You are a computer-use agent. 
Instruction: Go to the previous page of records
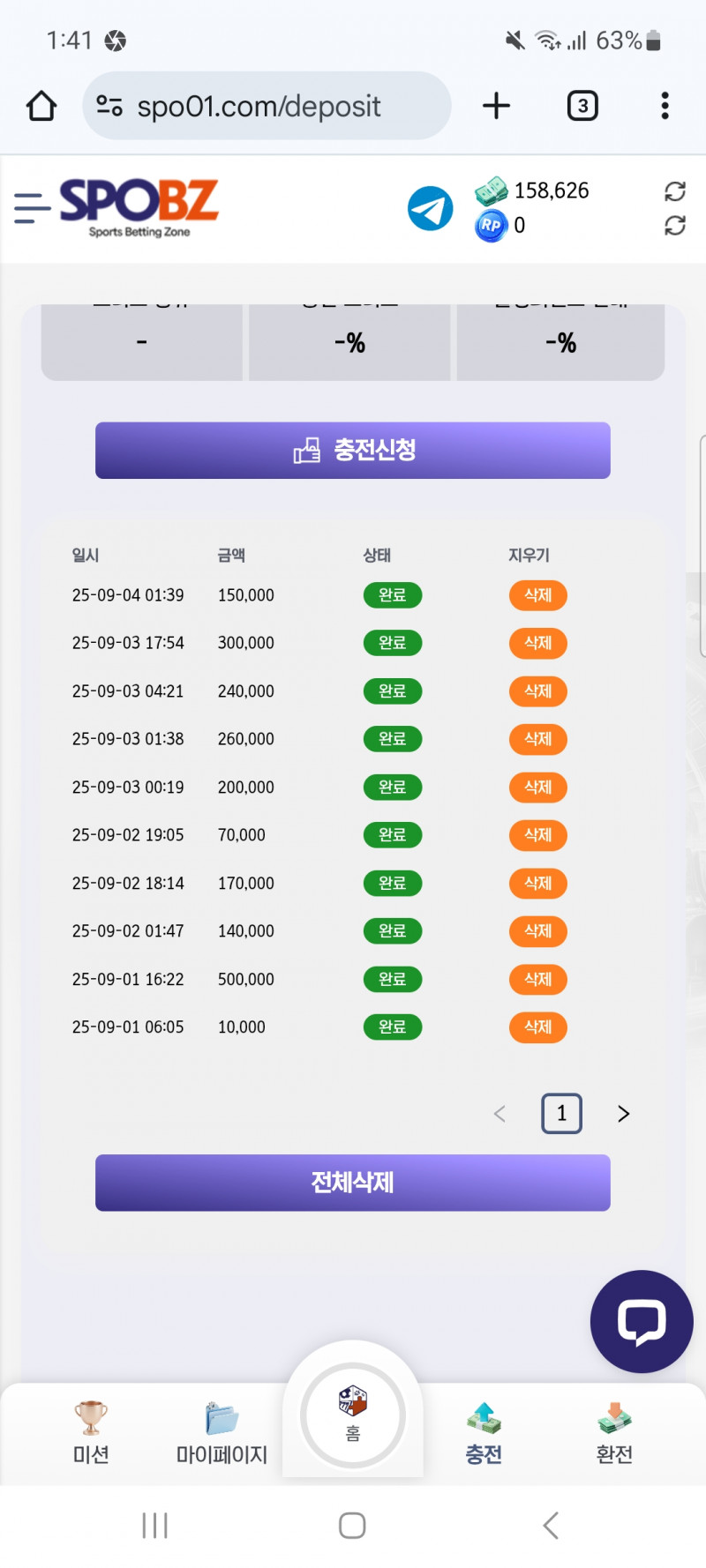coord(499,1114)
